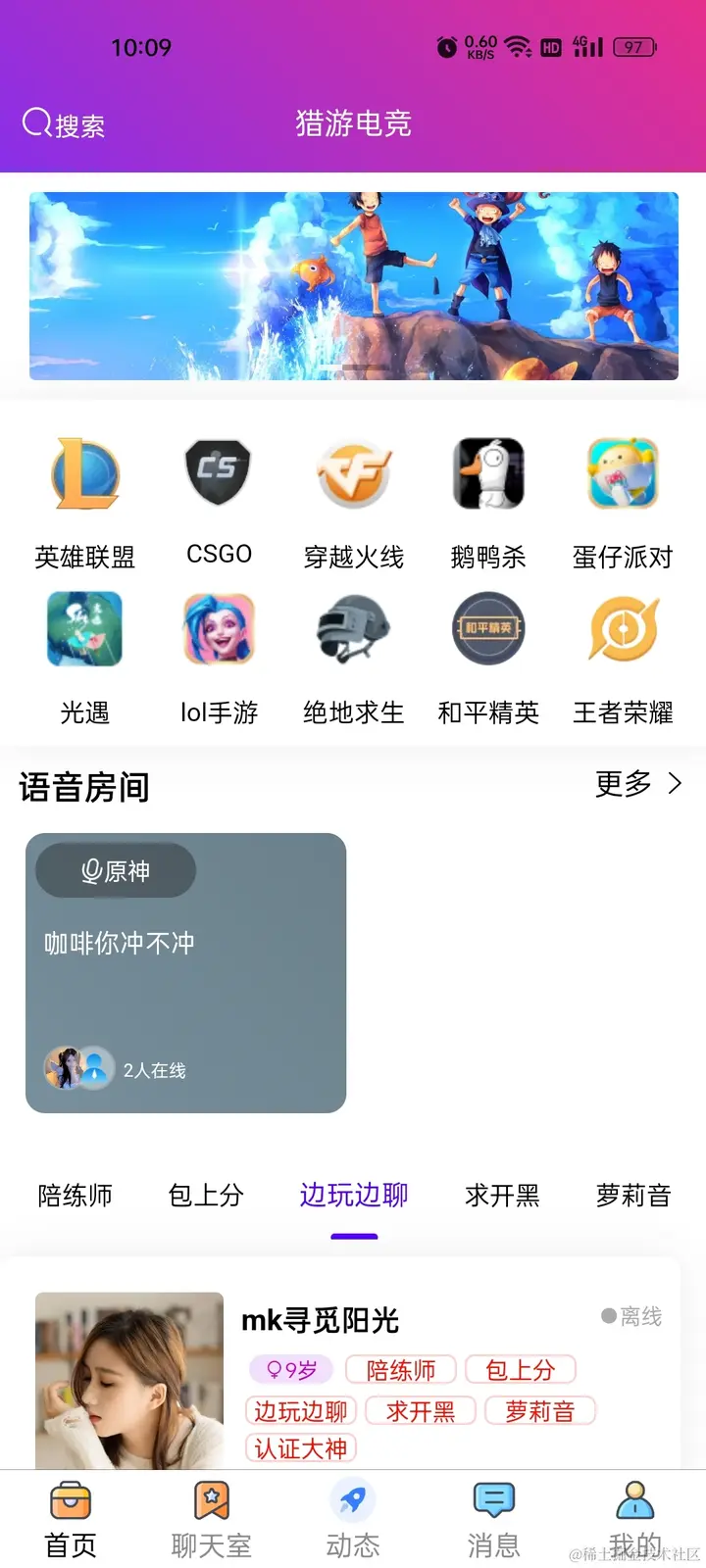The height and width of the screenshot is (1568, 706).
Task: Tap the 王者荣耀 game icon
Action: 623,630
